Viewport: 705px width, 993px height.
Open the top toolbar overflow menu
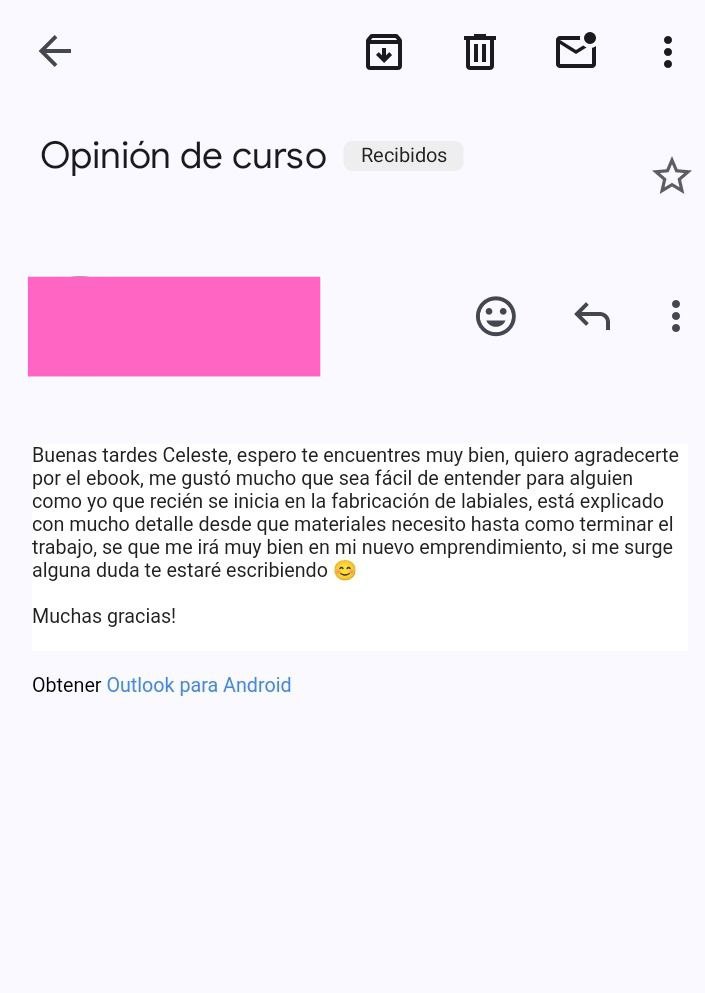coord(668,52)
